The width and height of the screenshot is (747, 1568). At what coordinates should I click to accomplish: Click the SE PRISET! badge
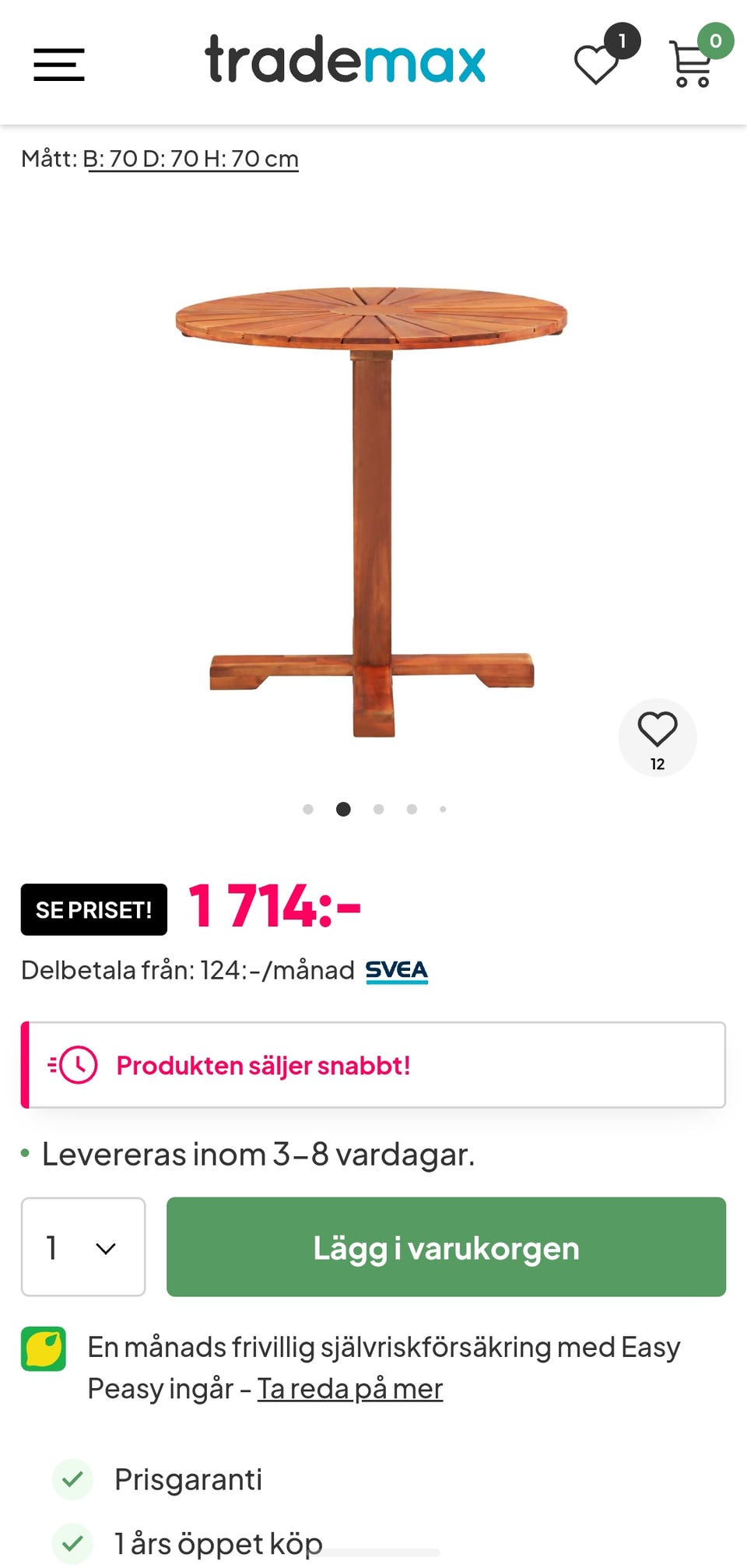point(93,909)
